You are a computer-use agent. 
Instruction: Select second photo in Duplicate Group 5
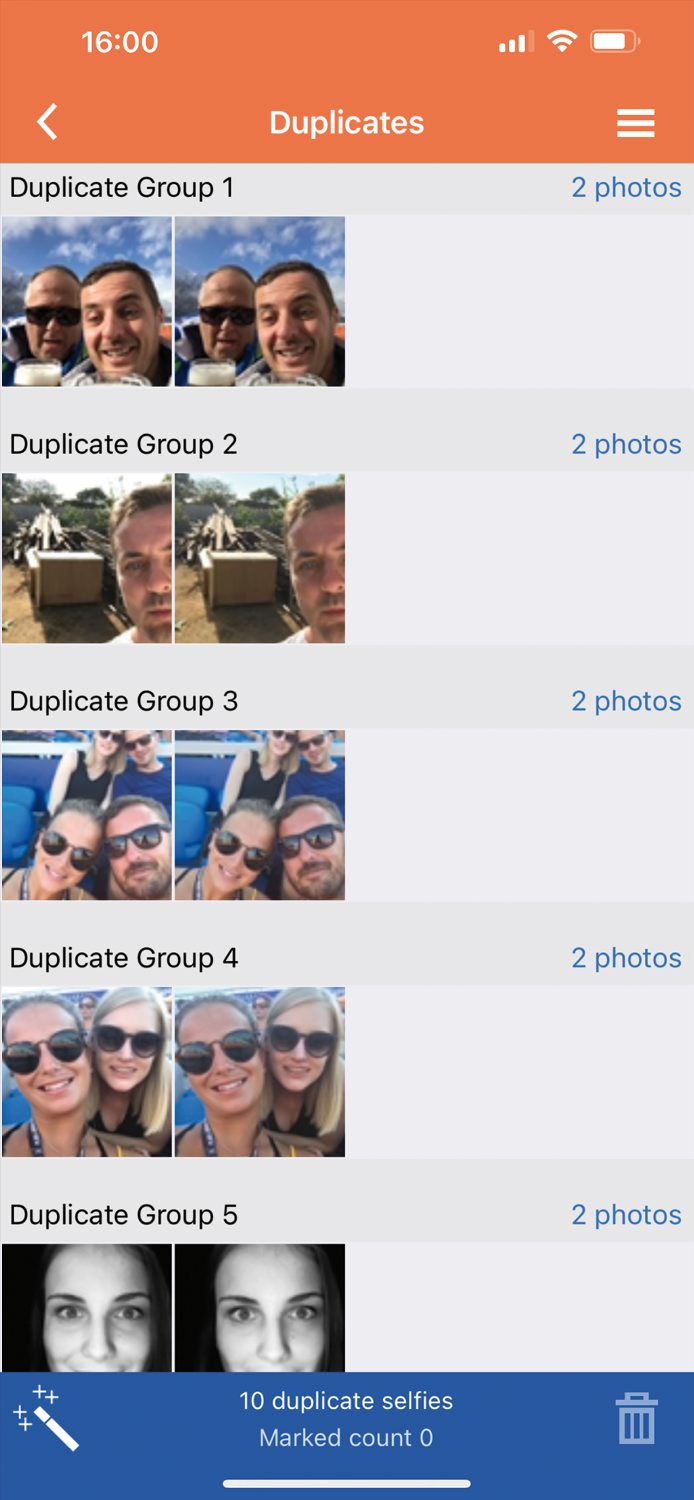tap(260, 1307)
